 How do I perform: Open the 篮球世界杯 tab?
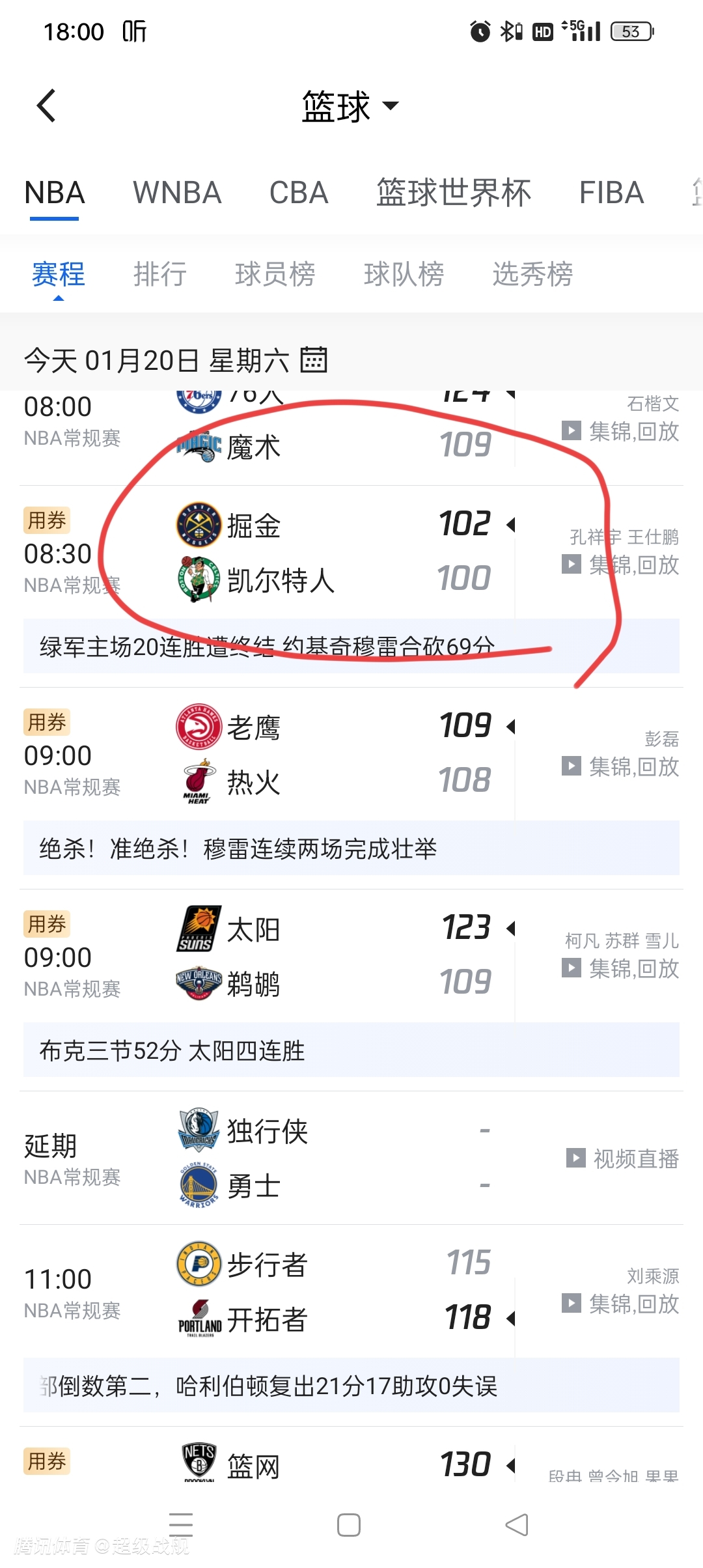(454, 193)
